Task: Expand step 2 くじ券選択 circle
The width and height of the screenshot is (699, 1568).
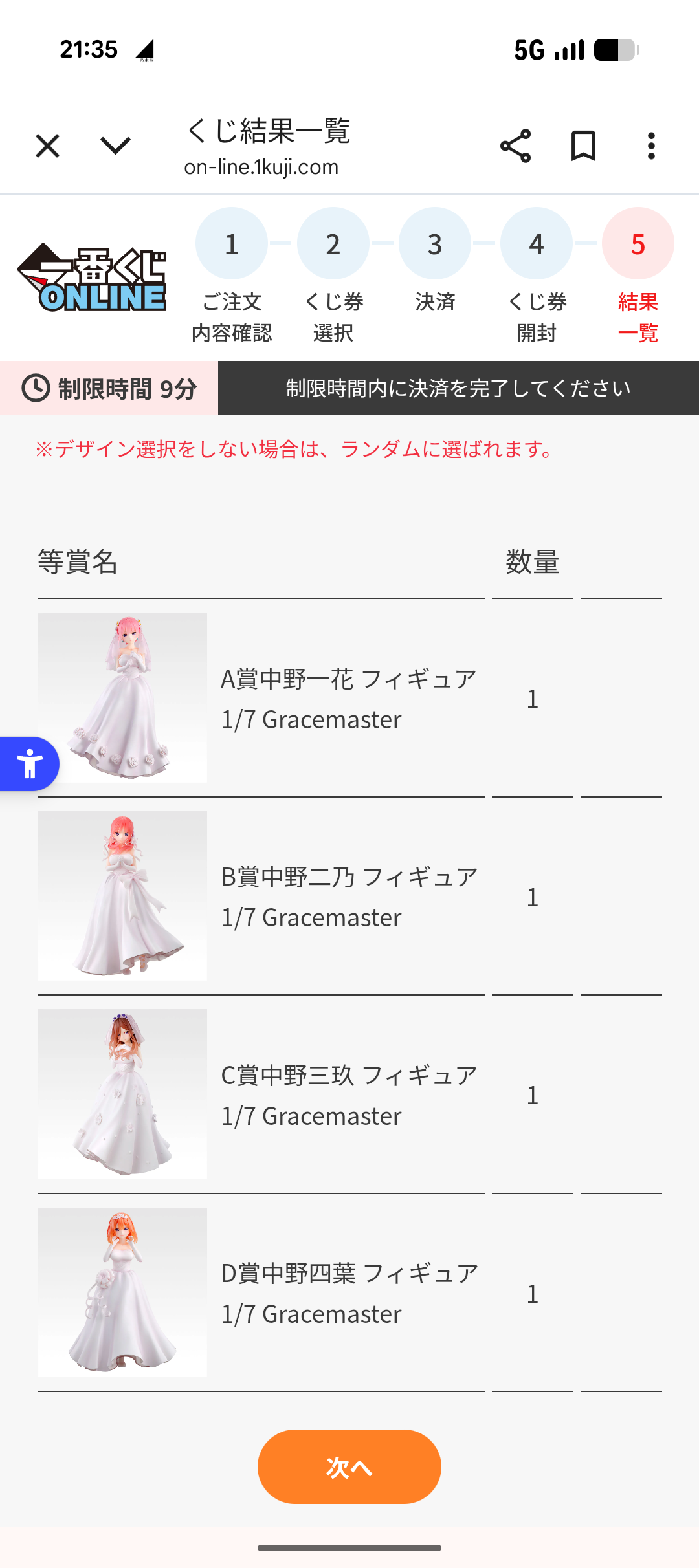Action: click(333, 244)
